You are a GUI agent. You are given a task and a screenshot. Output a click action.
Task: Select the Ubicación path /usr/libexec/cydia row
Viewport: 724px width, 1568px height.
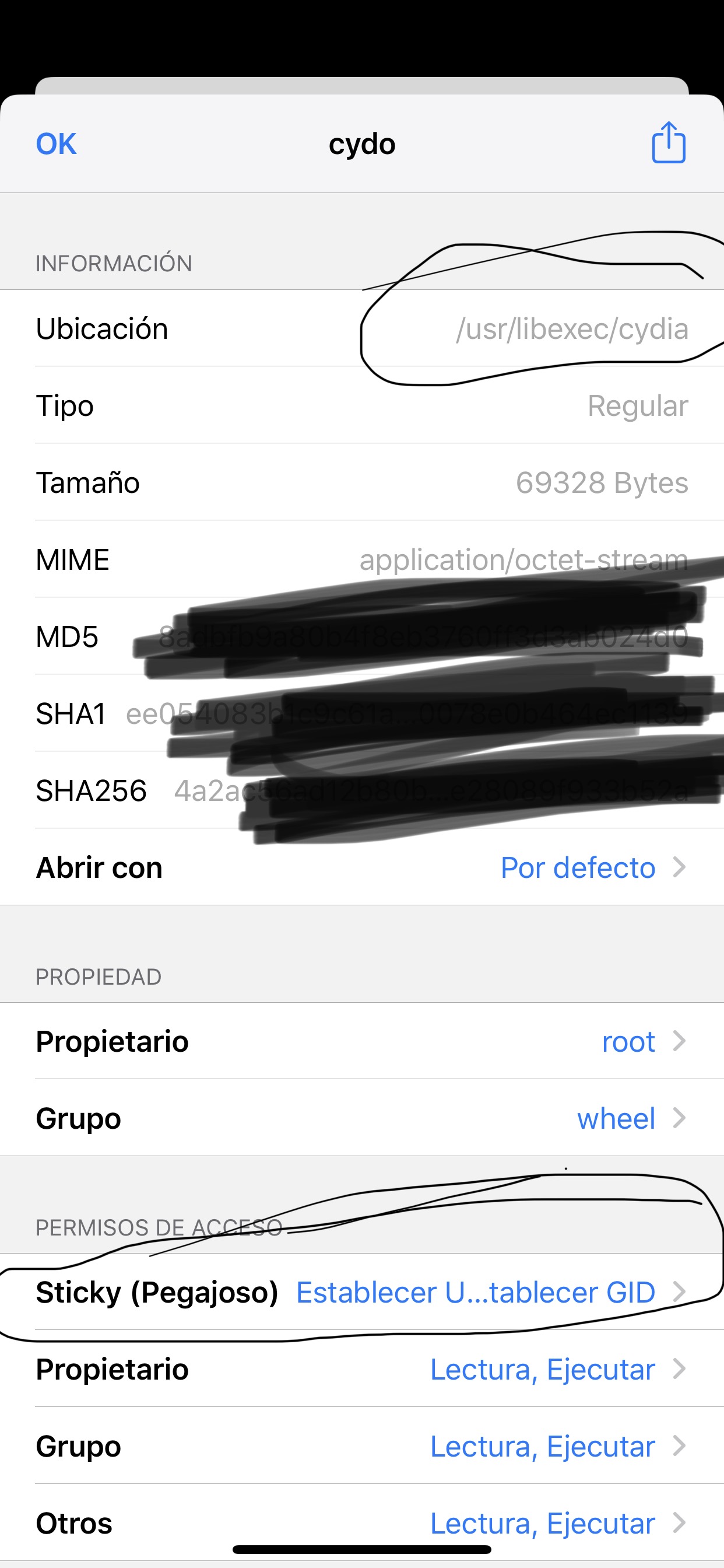[362, 328]
